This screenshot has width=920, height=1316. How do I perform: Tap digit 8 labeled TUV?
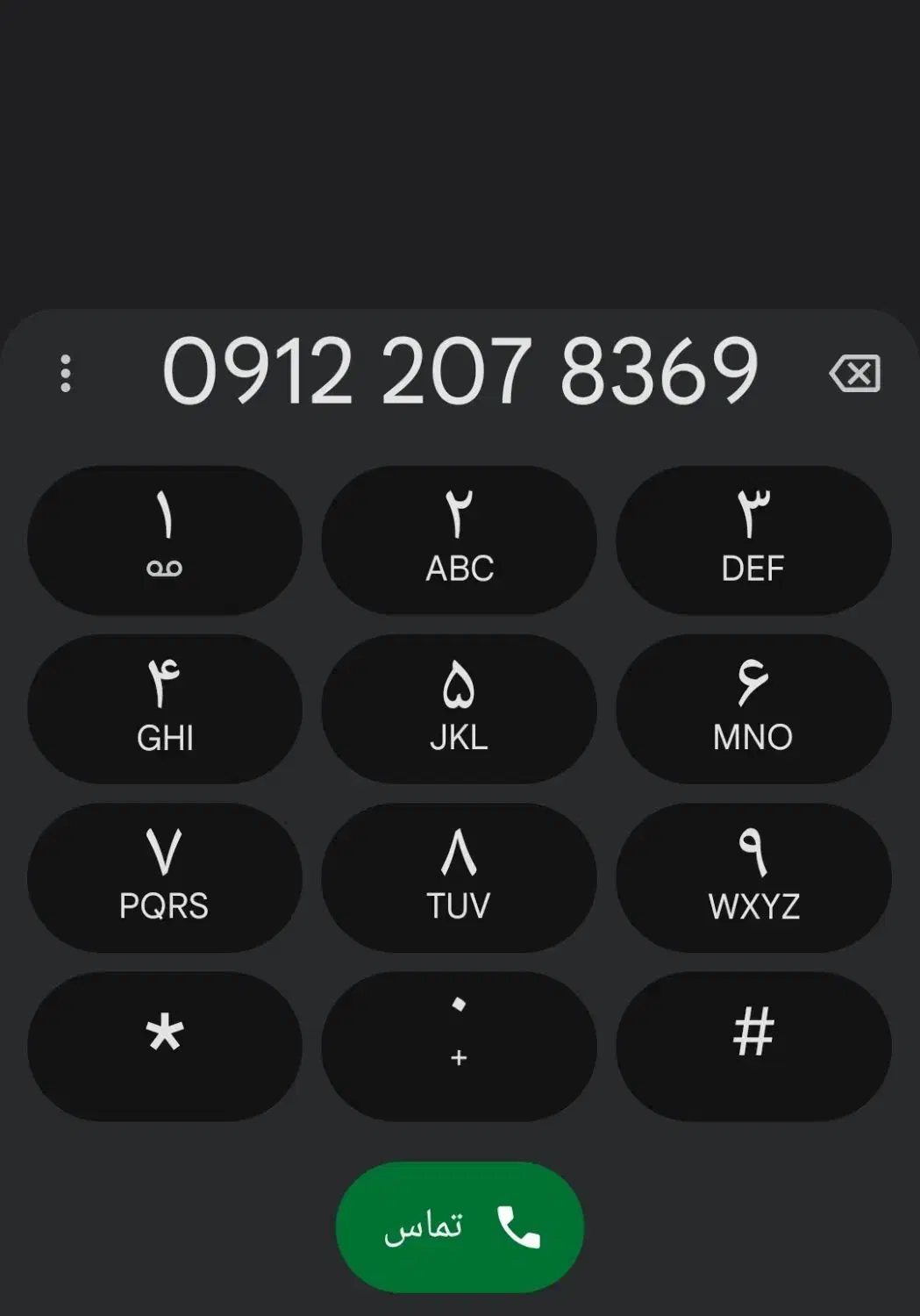tap(460, 876)
